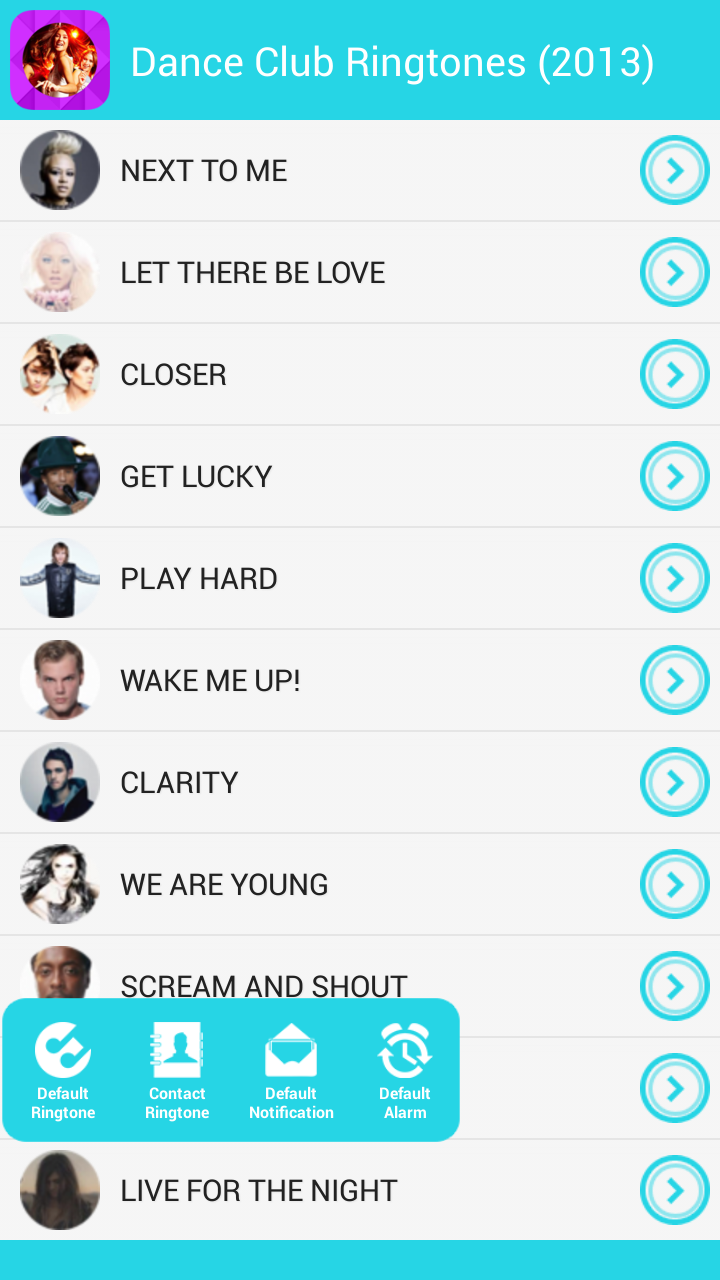
Task: Tap the Dance Club Ringtones app icon in the header
Action: point(60,60)
